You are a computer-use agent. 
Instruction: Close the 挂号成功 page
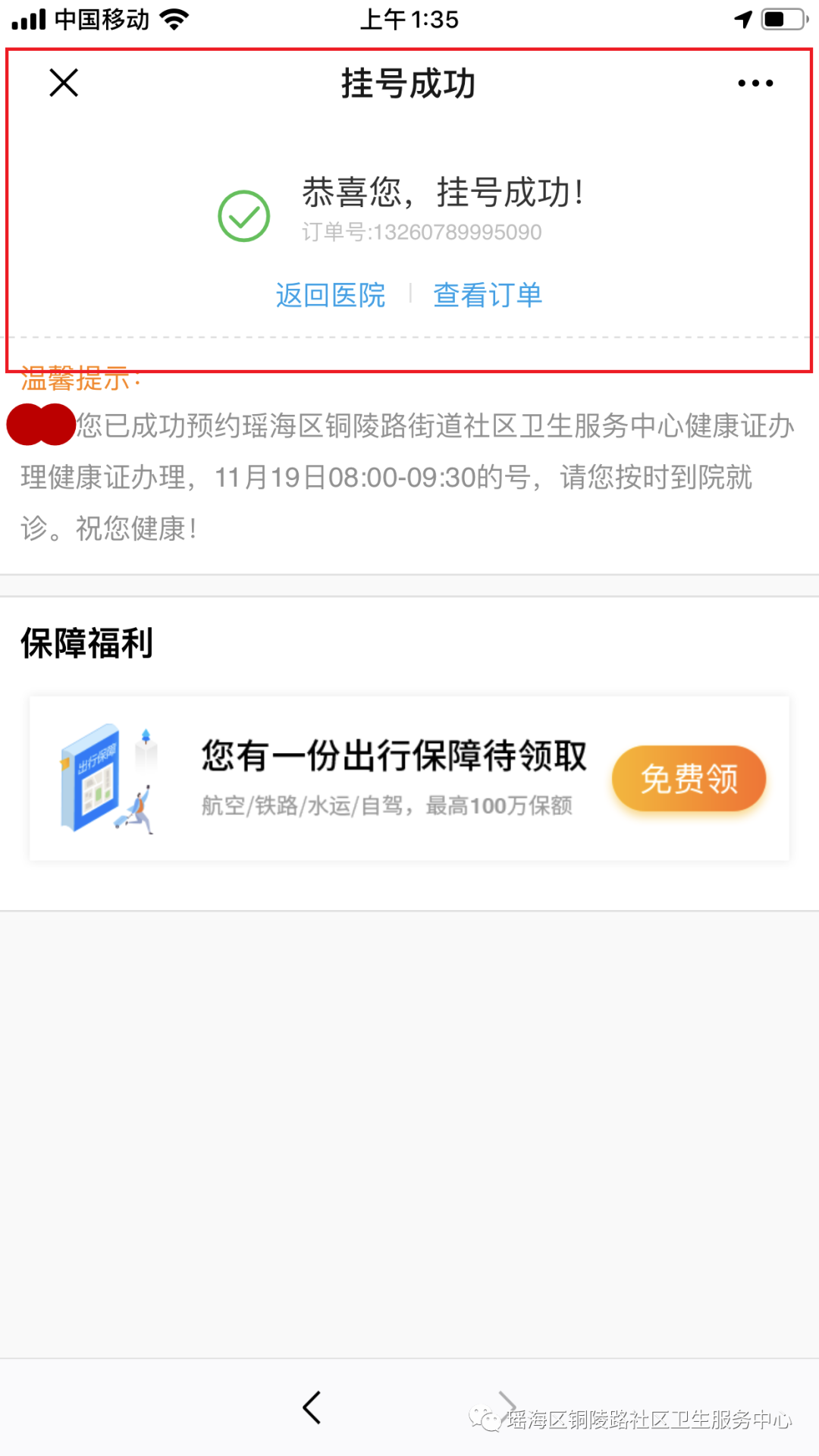64,83
